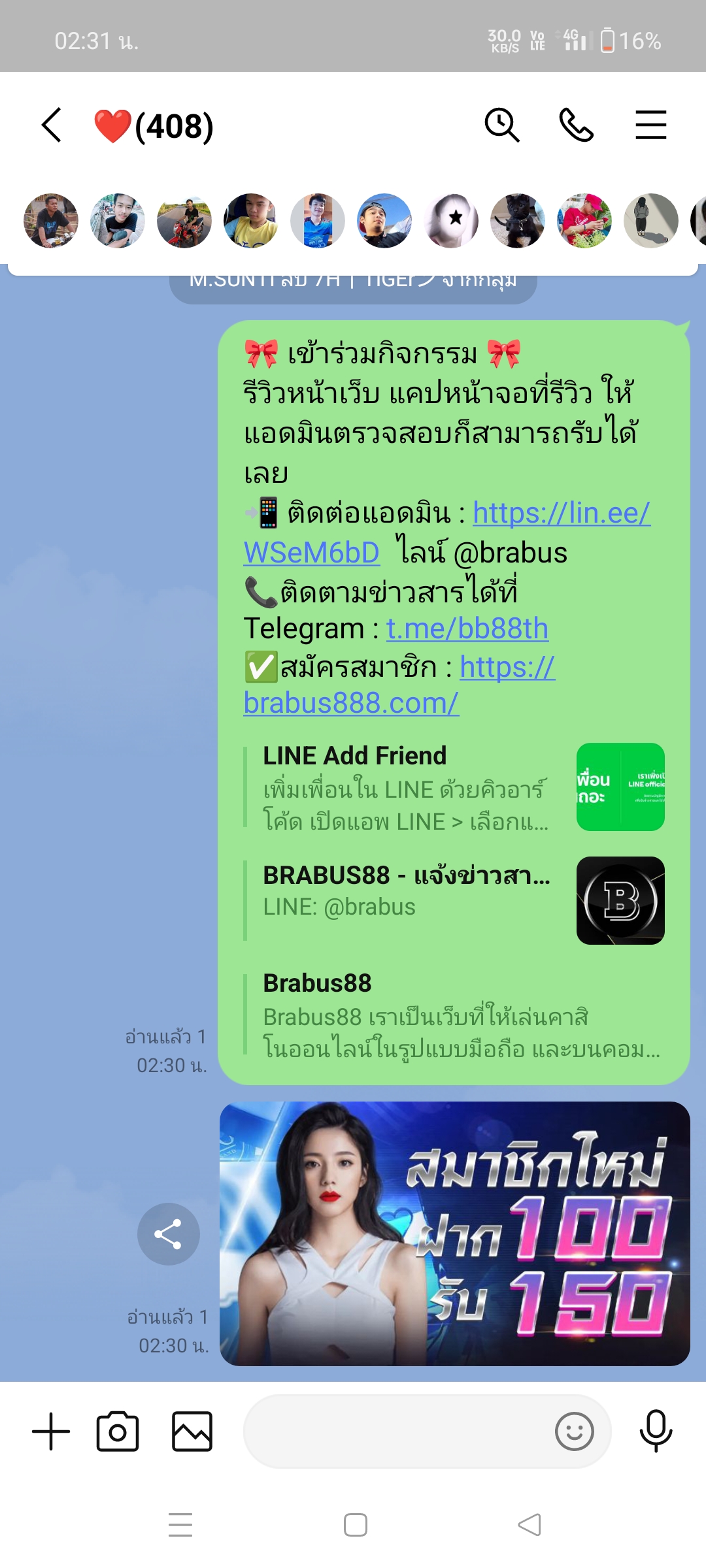Share the promotional image
706x1568 pixels.
click(168, 1234)
